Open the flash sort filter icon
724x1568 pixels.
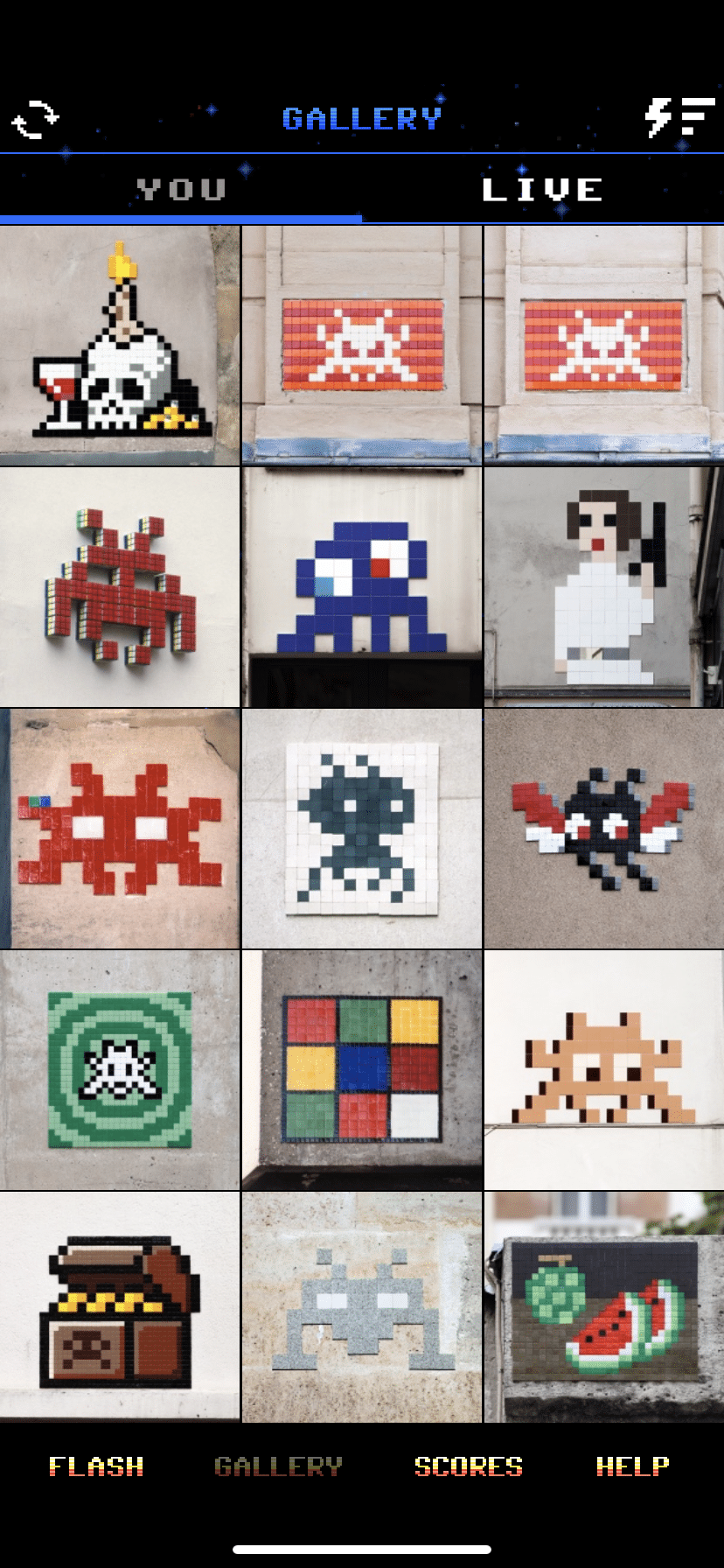pyautogui.click(x=679, y=117)
